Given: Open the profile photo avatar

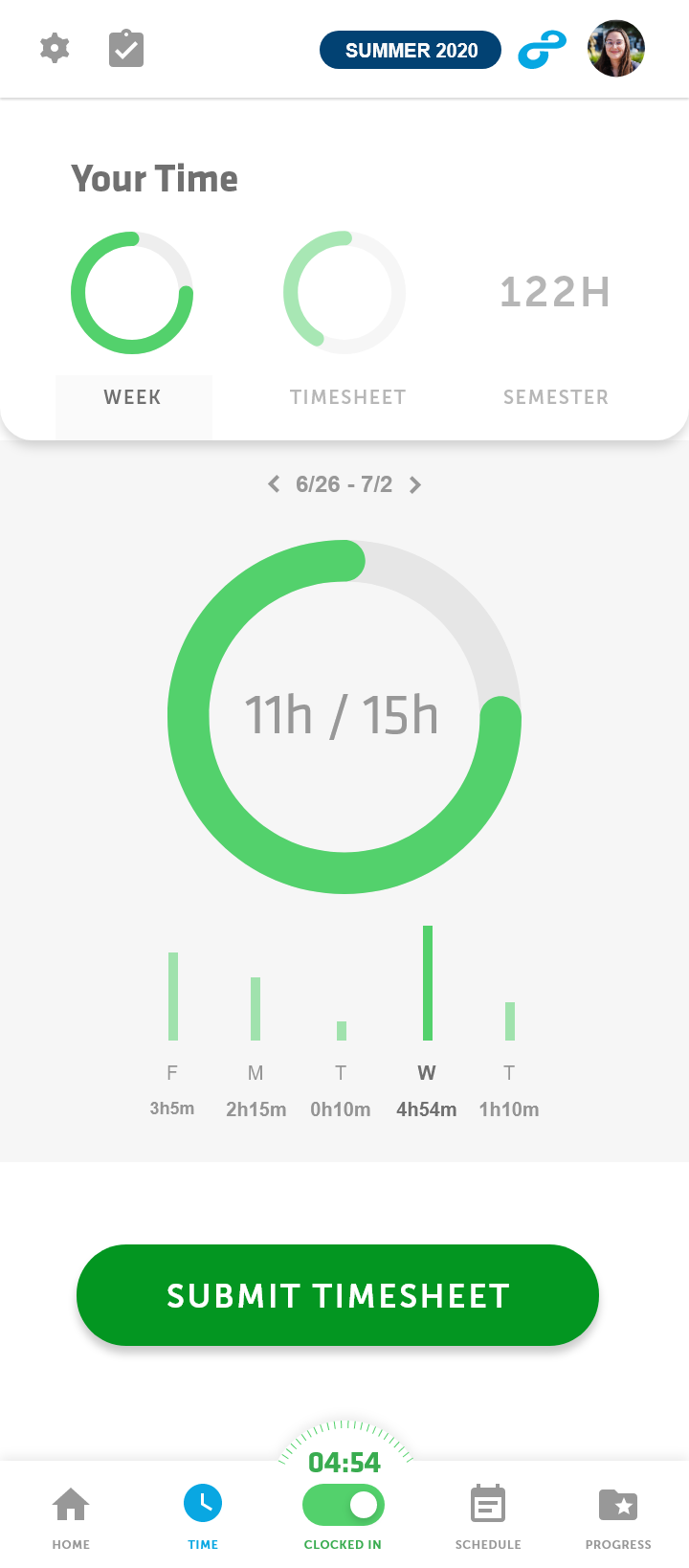Looking at the screenshot, I should pyautogui.click(x=616, y=49).
